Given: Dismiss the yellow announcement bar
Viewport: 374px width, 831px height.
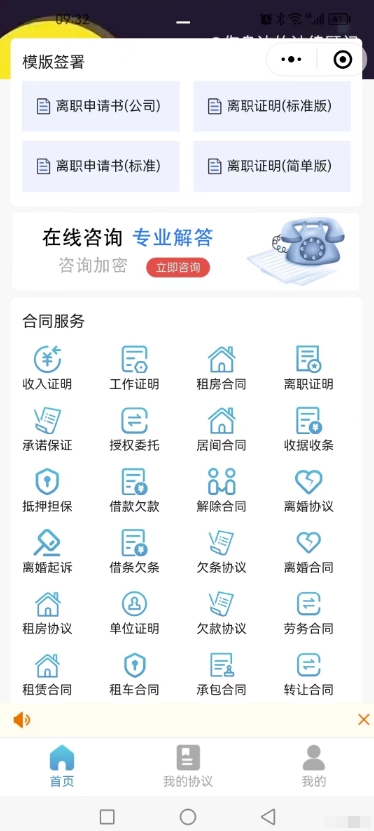Looking at the screenshot, I should point(363,719).
